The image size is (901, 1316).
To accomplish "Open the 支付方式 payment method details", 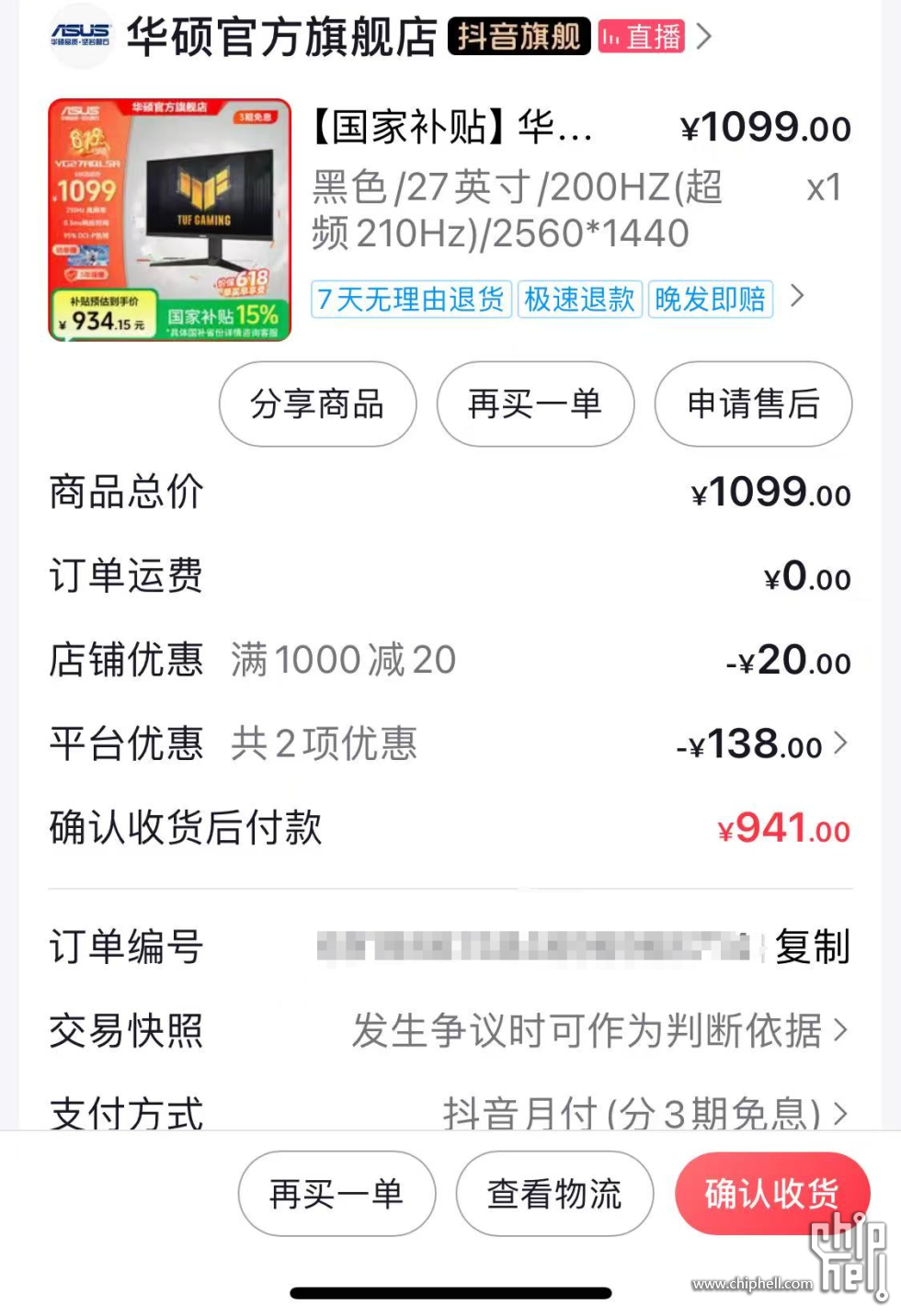I will coord(644,1112).
